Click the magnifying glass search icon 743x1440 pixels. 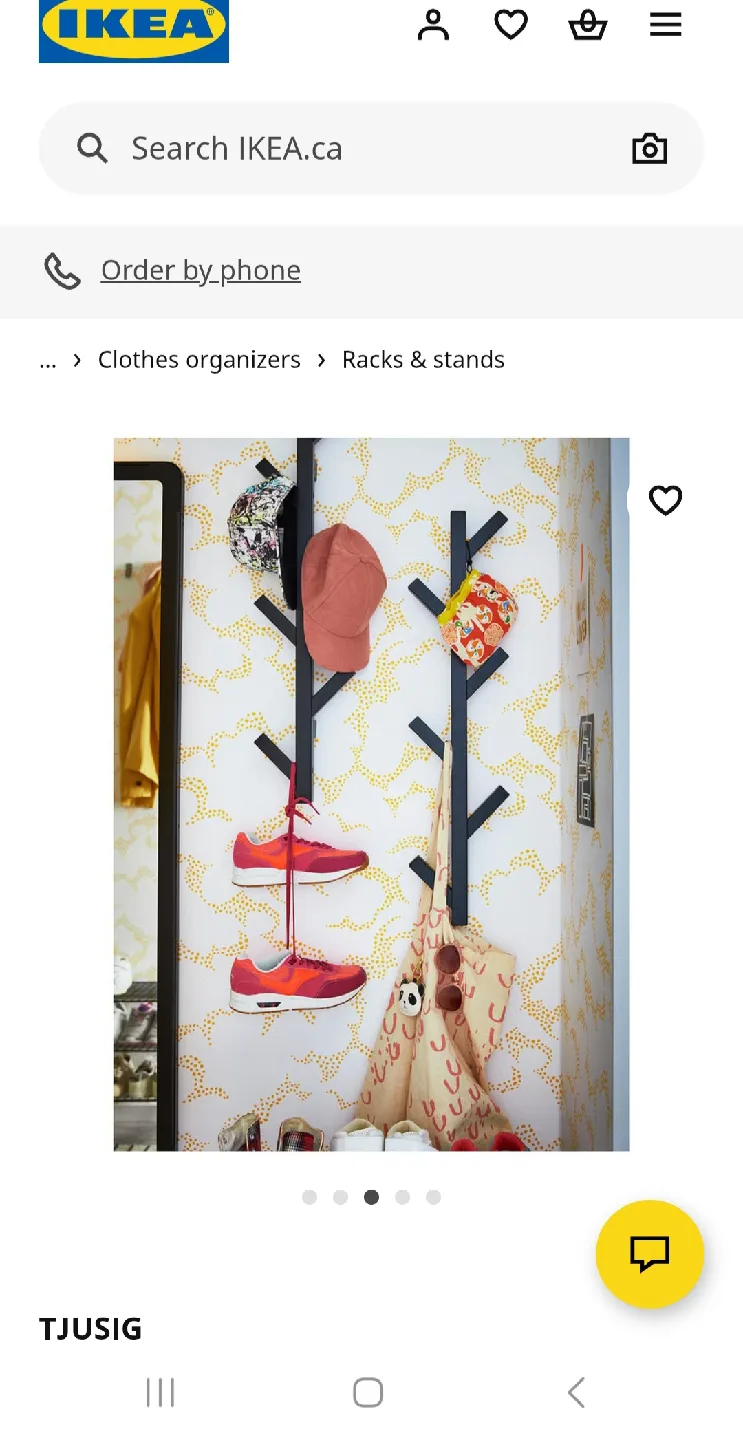click(x=91, y=148)
